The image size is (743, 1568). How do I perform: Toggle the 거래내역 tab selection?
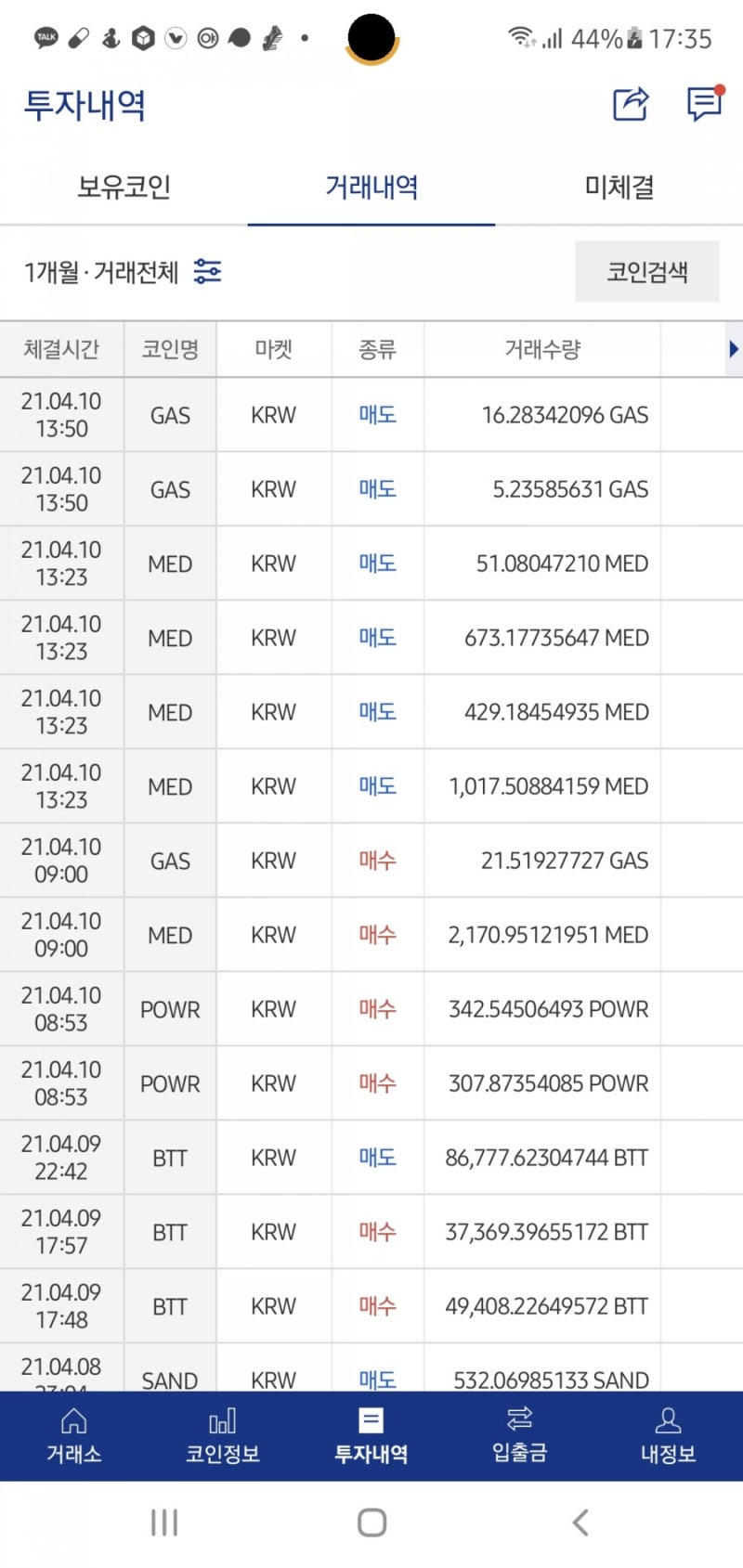pyautogui.click(x=371, y=186)
